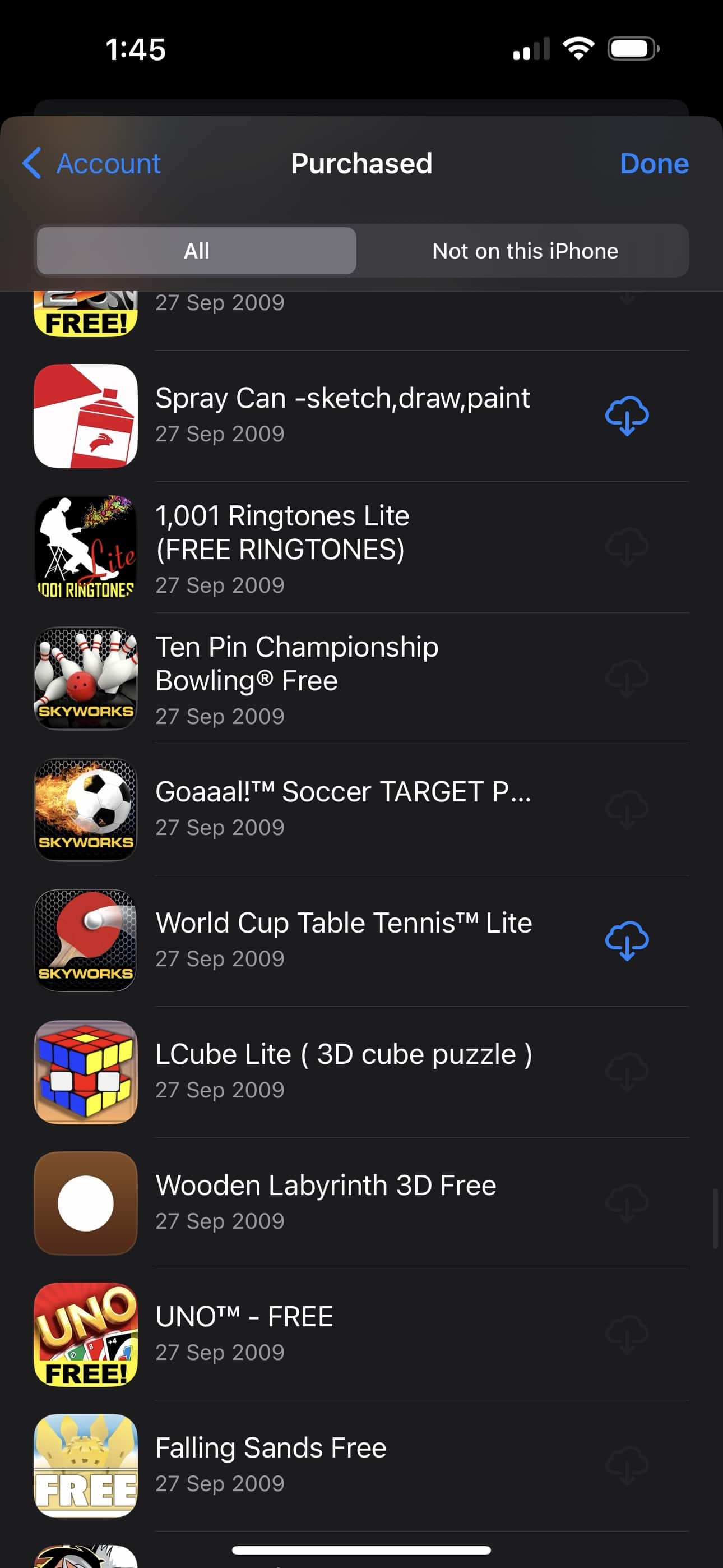Image resolution: width=723 pixels, height=1568 pixels.
Task: Select the All tab
Action: (x=196, y=250)
